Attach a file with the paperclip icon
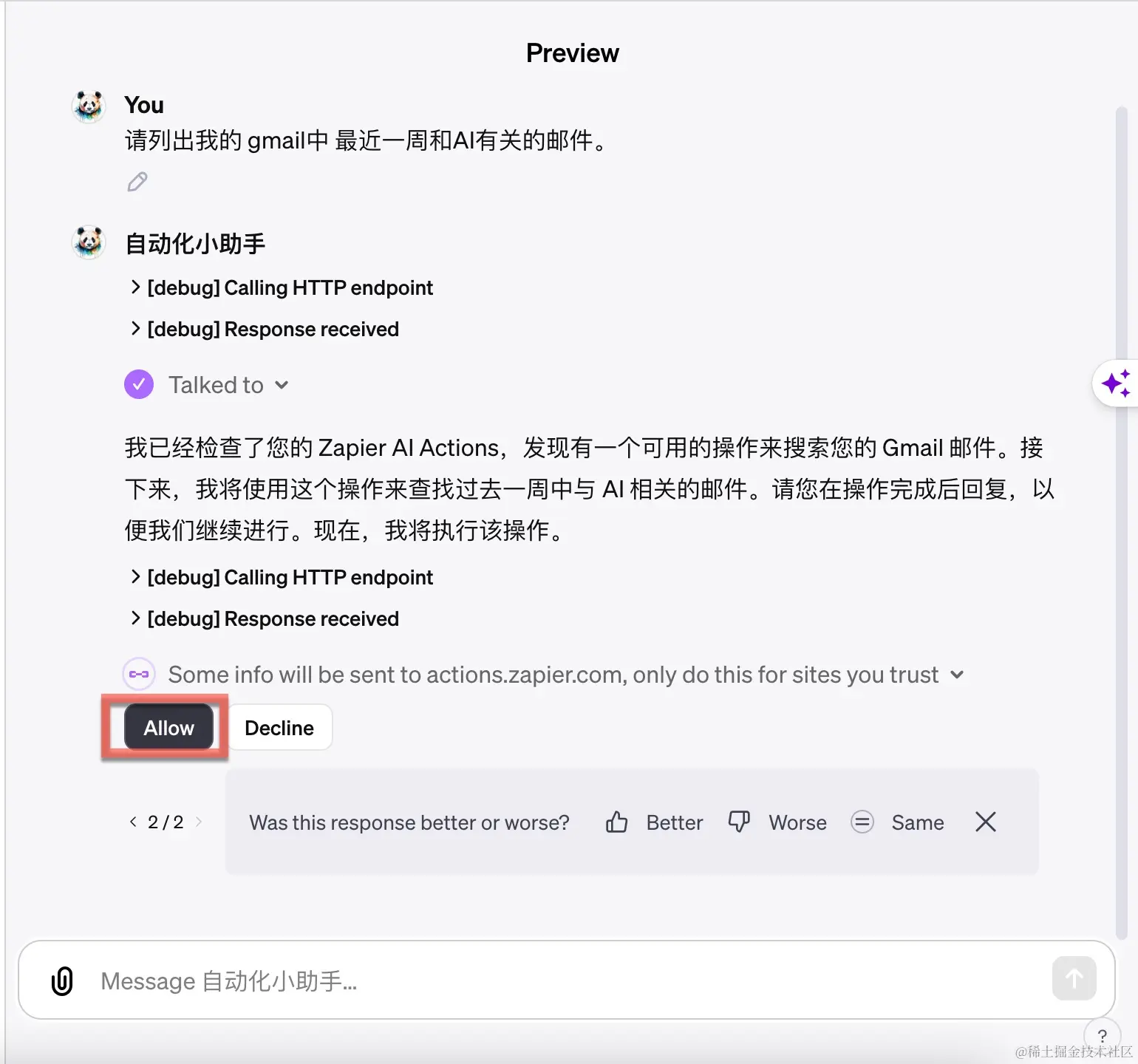The height and width of the screenshot is (1064, 1138). [62, 981]
